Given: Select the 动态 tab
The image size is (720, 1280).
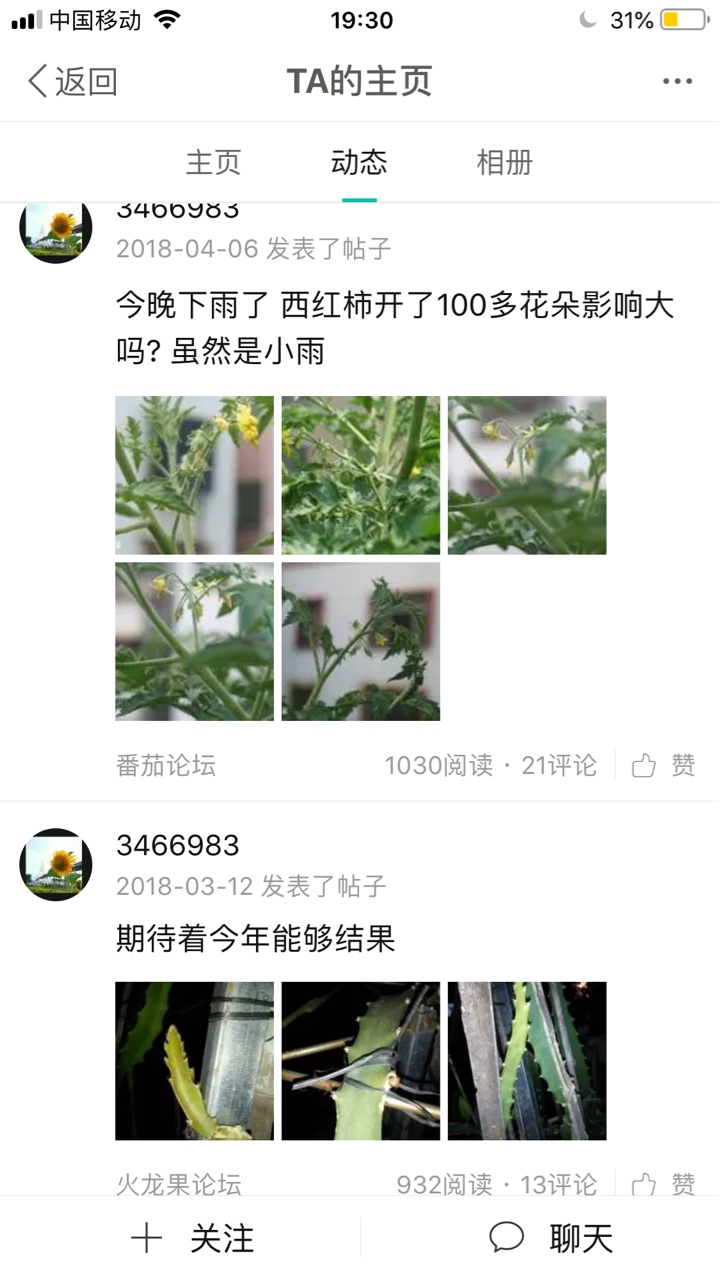Looking at the screenshot, I should [359, 162].
